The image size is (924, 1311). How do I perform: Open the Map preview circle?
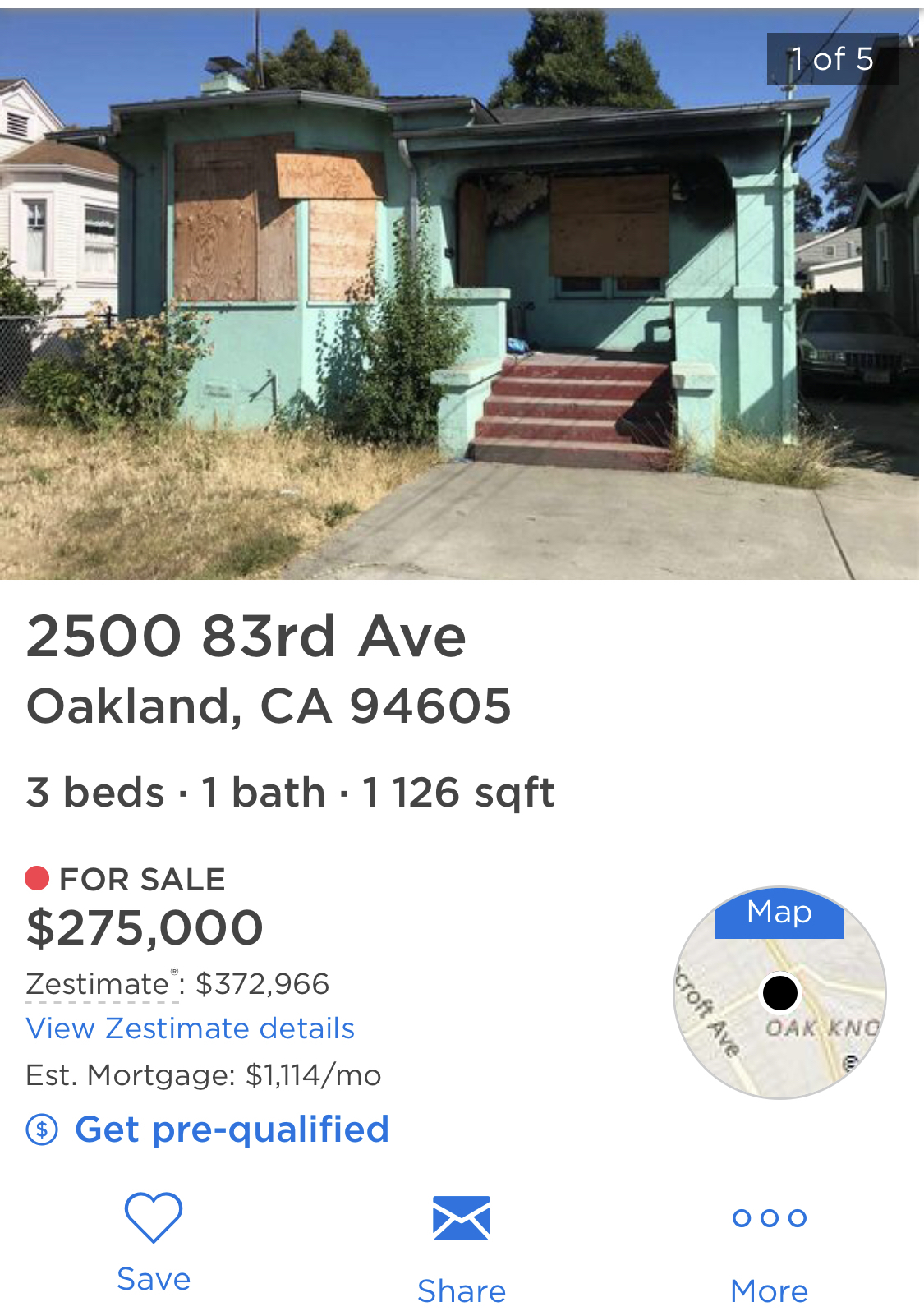click(x=779, y=993)
